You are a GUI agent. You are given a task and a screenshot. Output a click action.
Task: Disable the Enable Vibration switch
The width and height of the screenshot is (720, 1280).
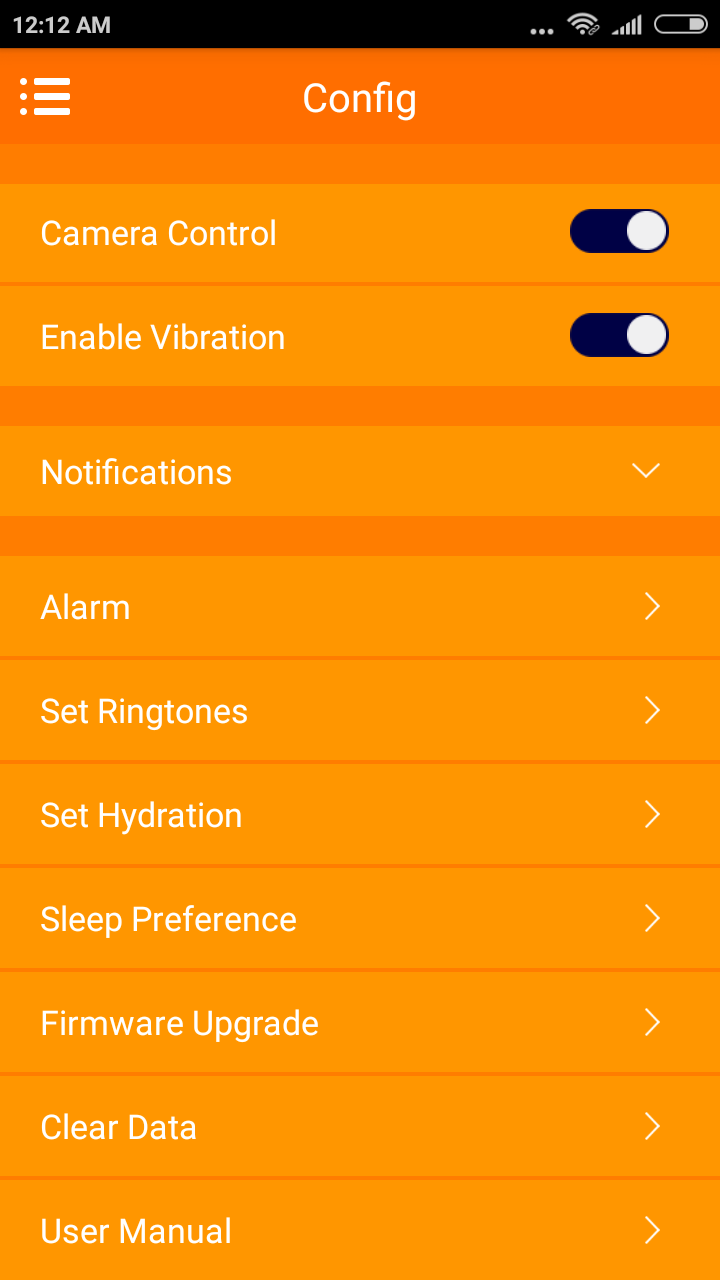618,336
